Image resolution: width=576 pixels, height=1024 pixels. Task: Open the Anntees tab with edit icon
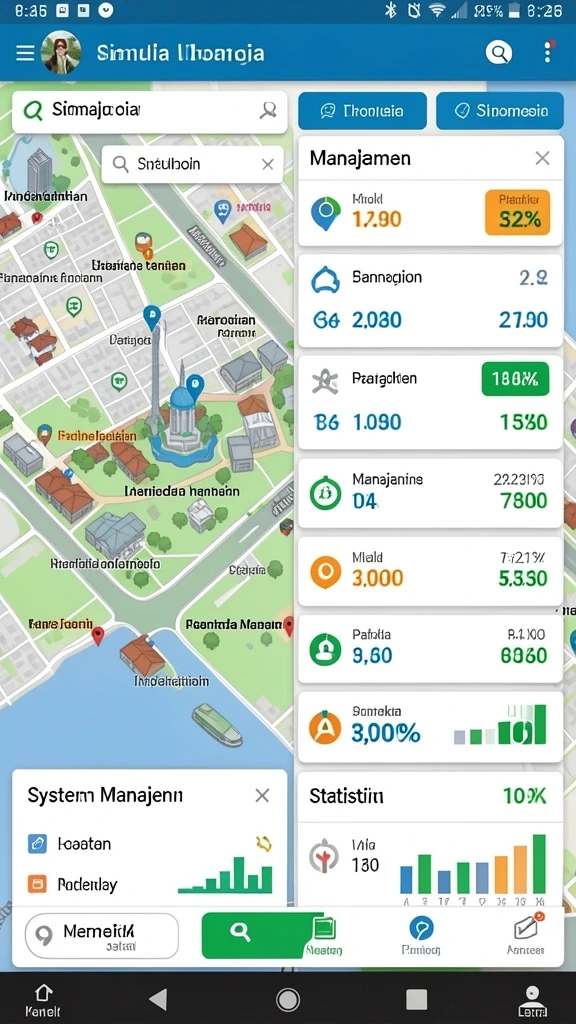[x=526, y=935]
